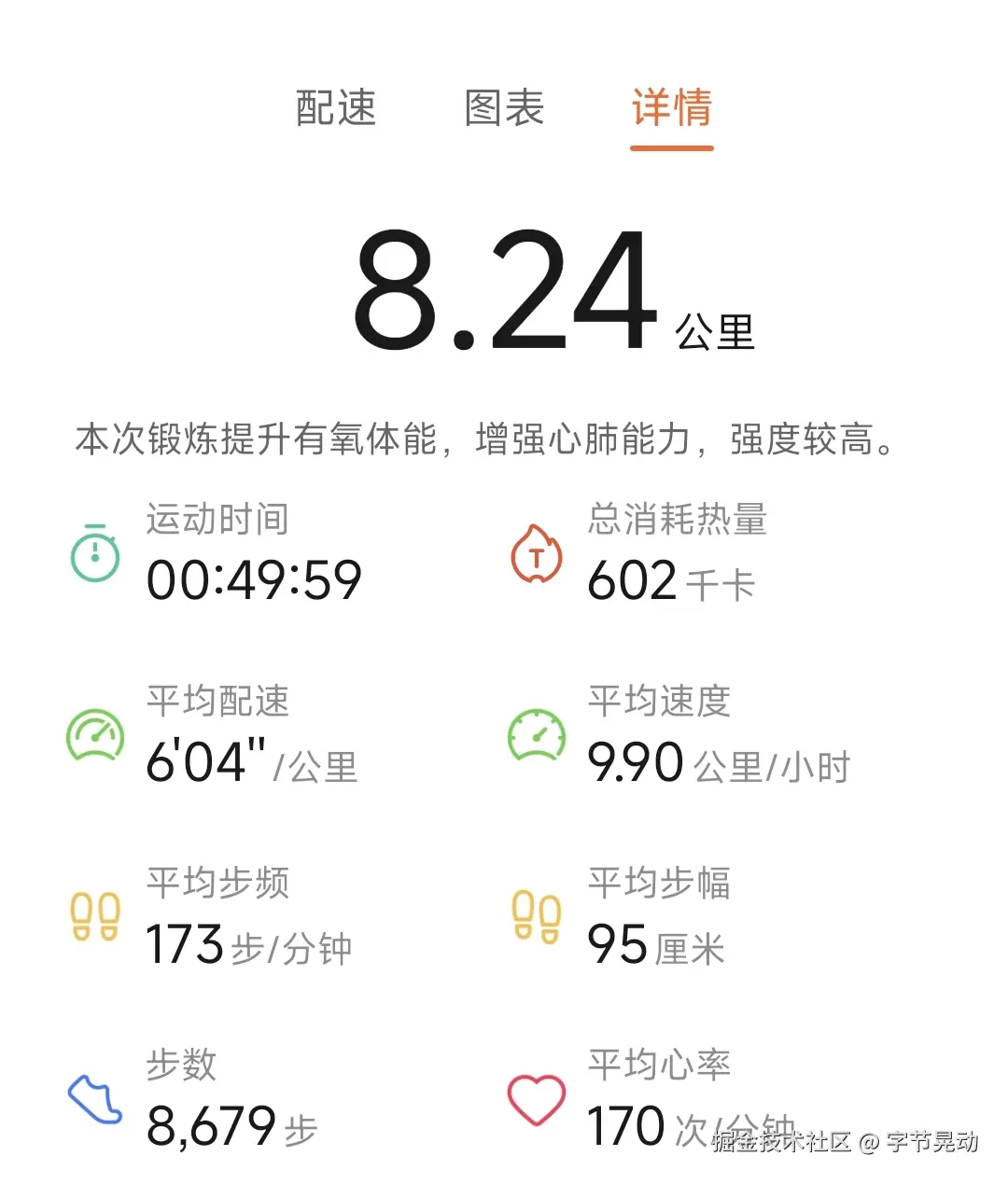Image resolution: width=1008 pixels, height=1184 pixels.
Task: Click the footprints icon beside 平均步幅
Action: [x=535, y=918]
